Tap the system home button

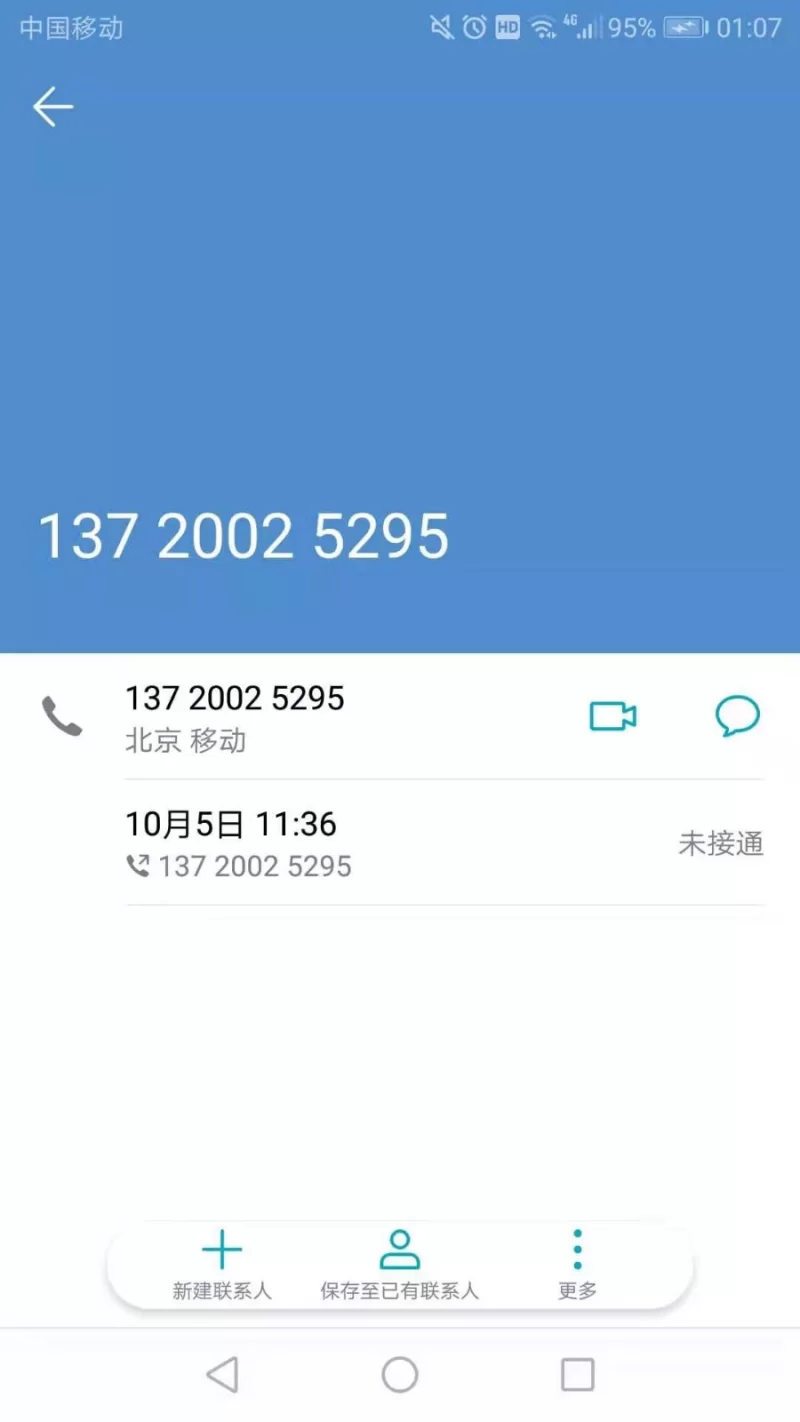pyautogui.click(x=400, y=1375)
